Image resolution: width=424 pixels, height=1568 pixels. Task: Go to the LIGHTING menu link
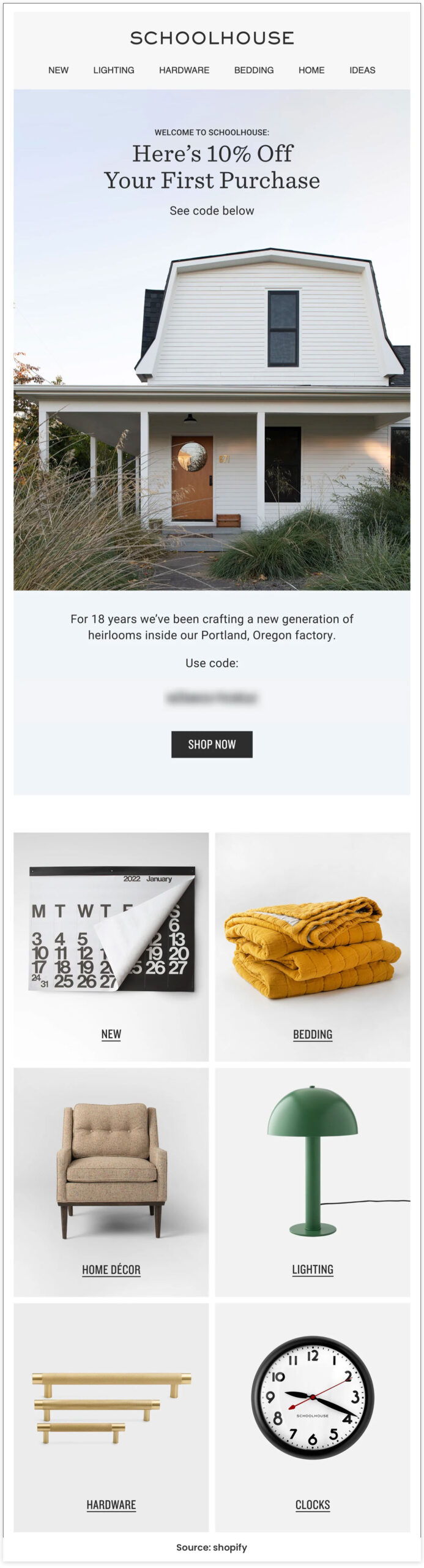114,70
